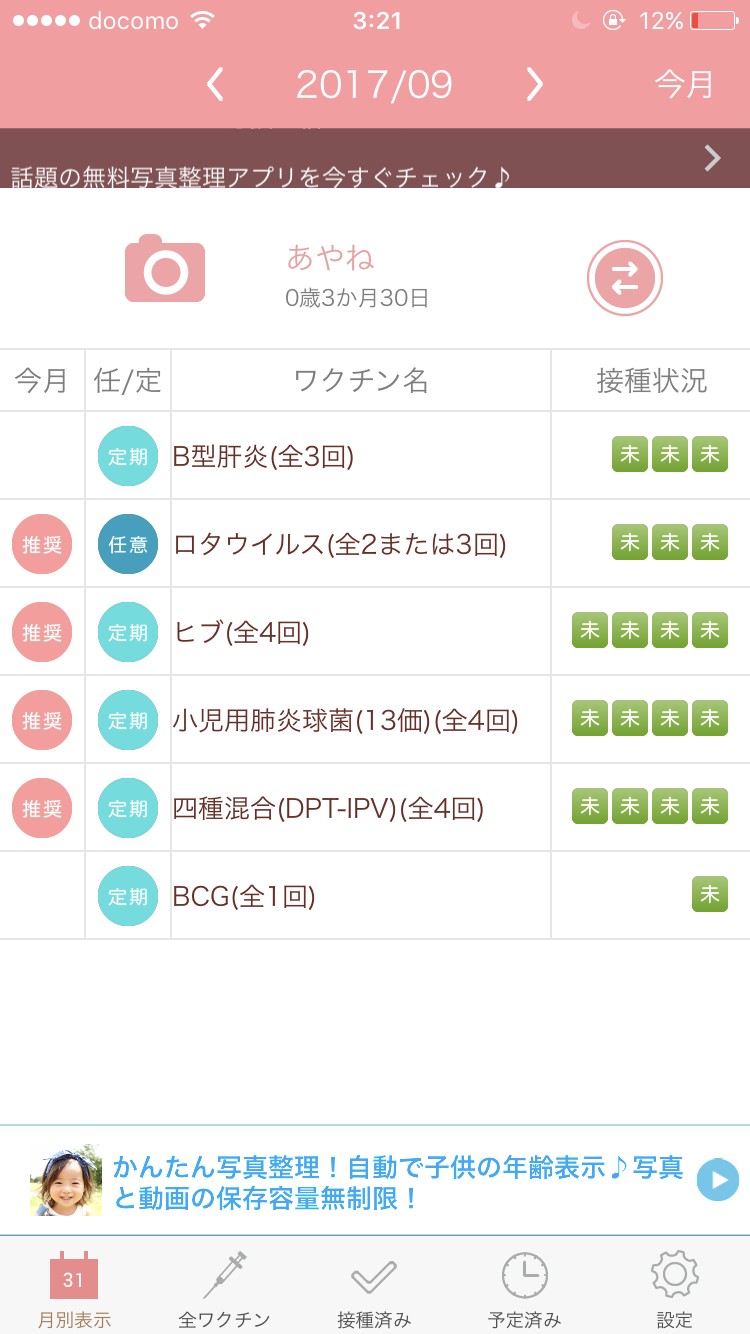Select the 月別表示 tab
Screen dimensions: 750x1334
pyautogui.click(x=75, y=1288)
